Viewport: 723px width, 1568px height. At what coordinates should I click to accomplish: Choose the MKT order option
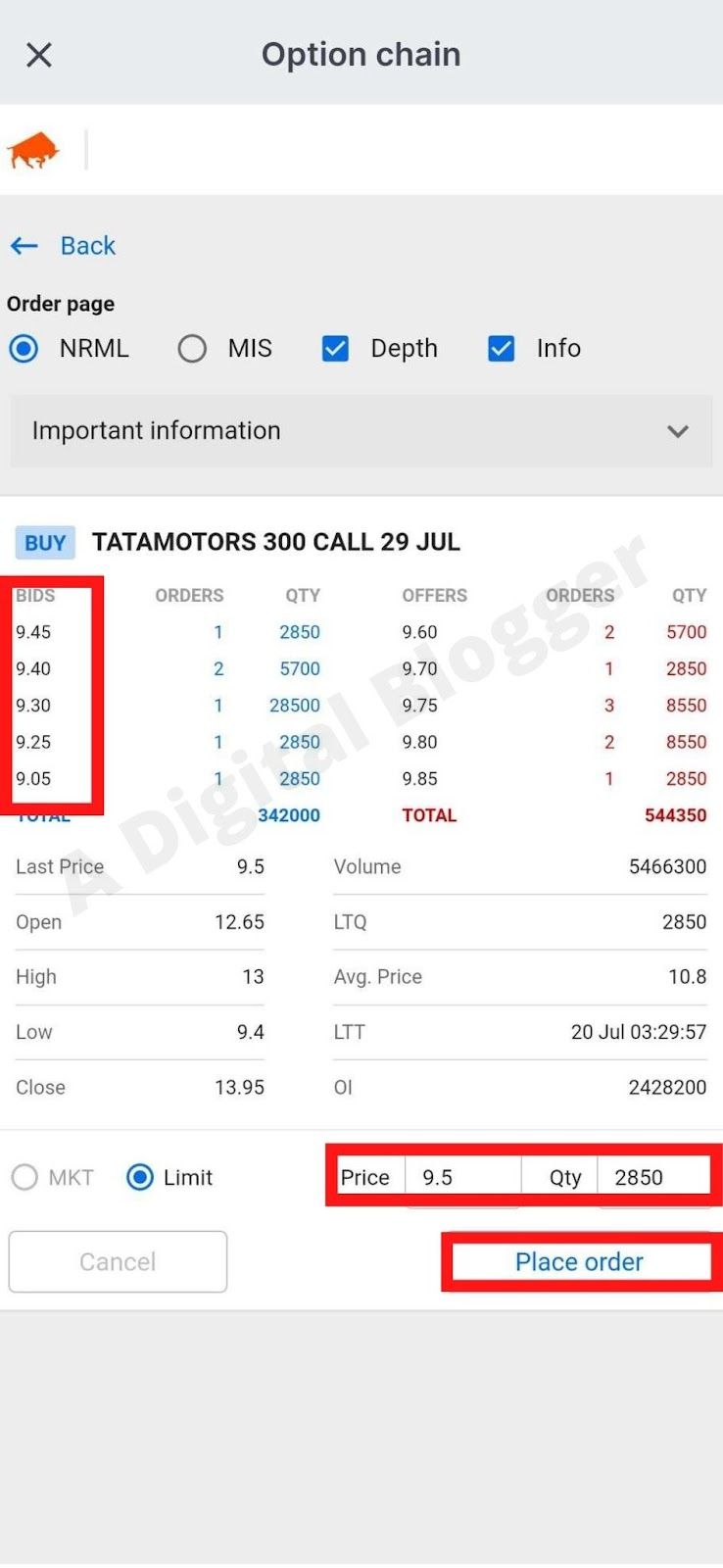pos(24,1177)
